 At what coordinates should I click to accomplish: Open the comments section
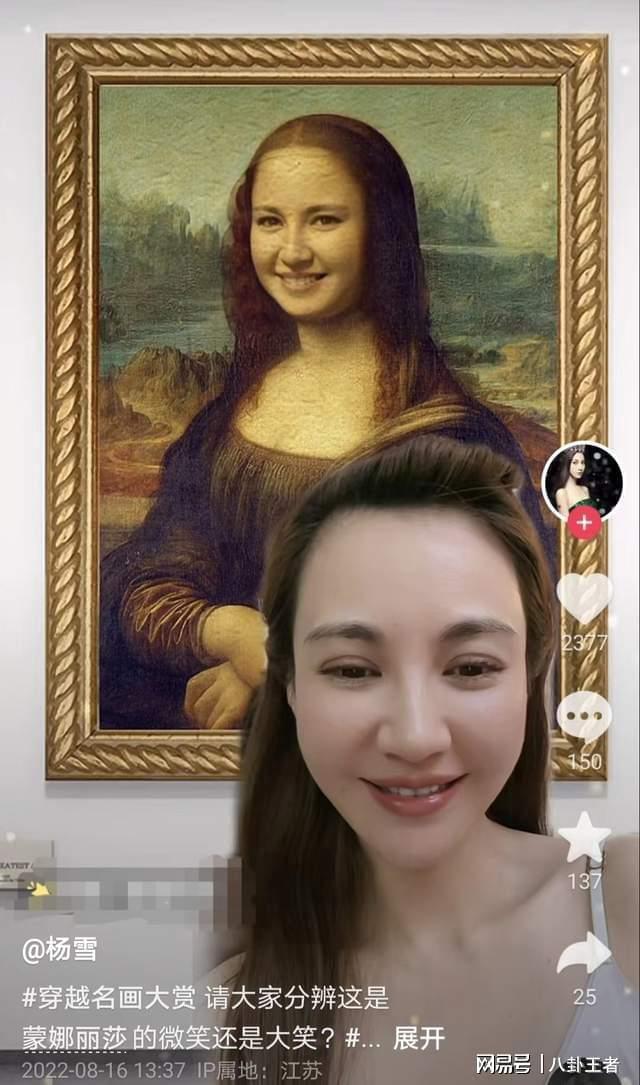[584, 718]
